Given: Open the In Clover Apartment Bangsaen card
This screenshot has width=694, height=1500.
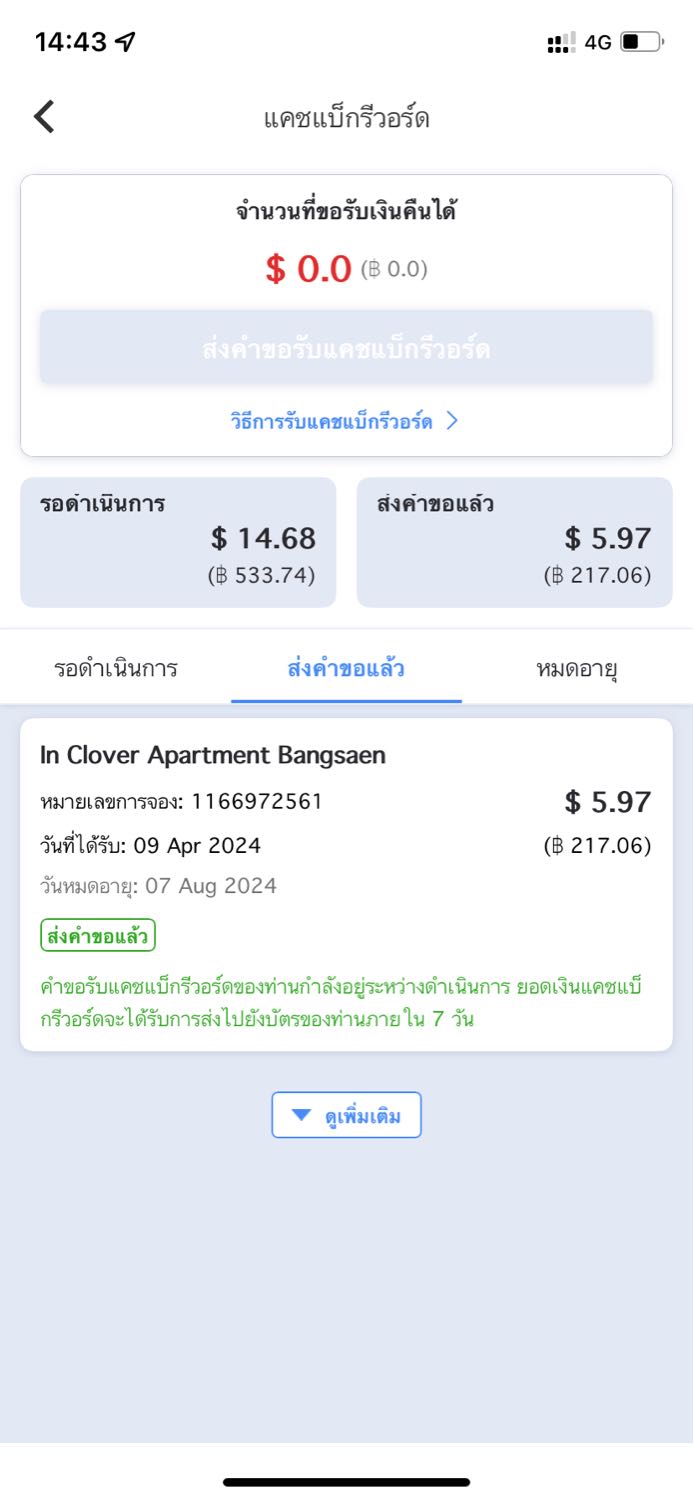Looking at the screenshot, I should point(346,884).
